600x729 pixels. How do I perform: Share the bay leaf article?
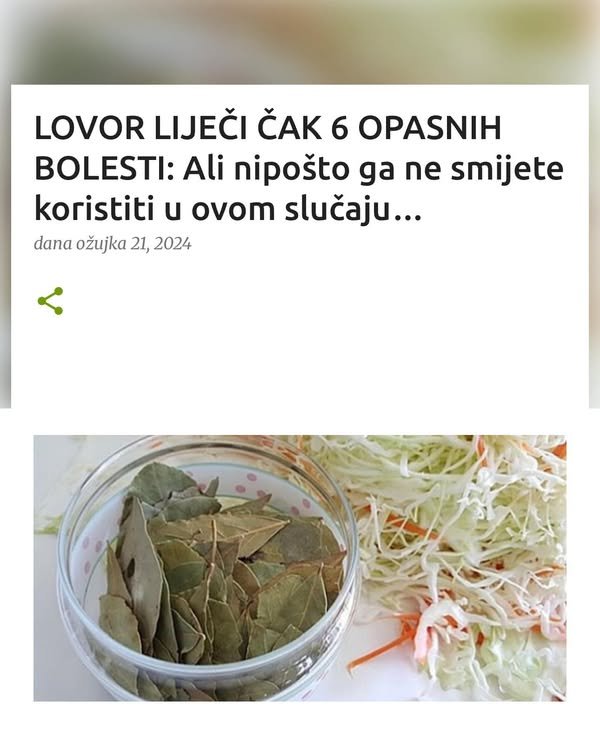coord(50,301)
